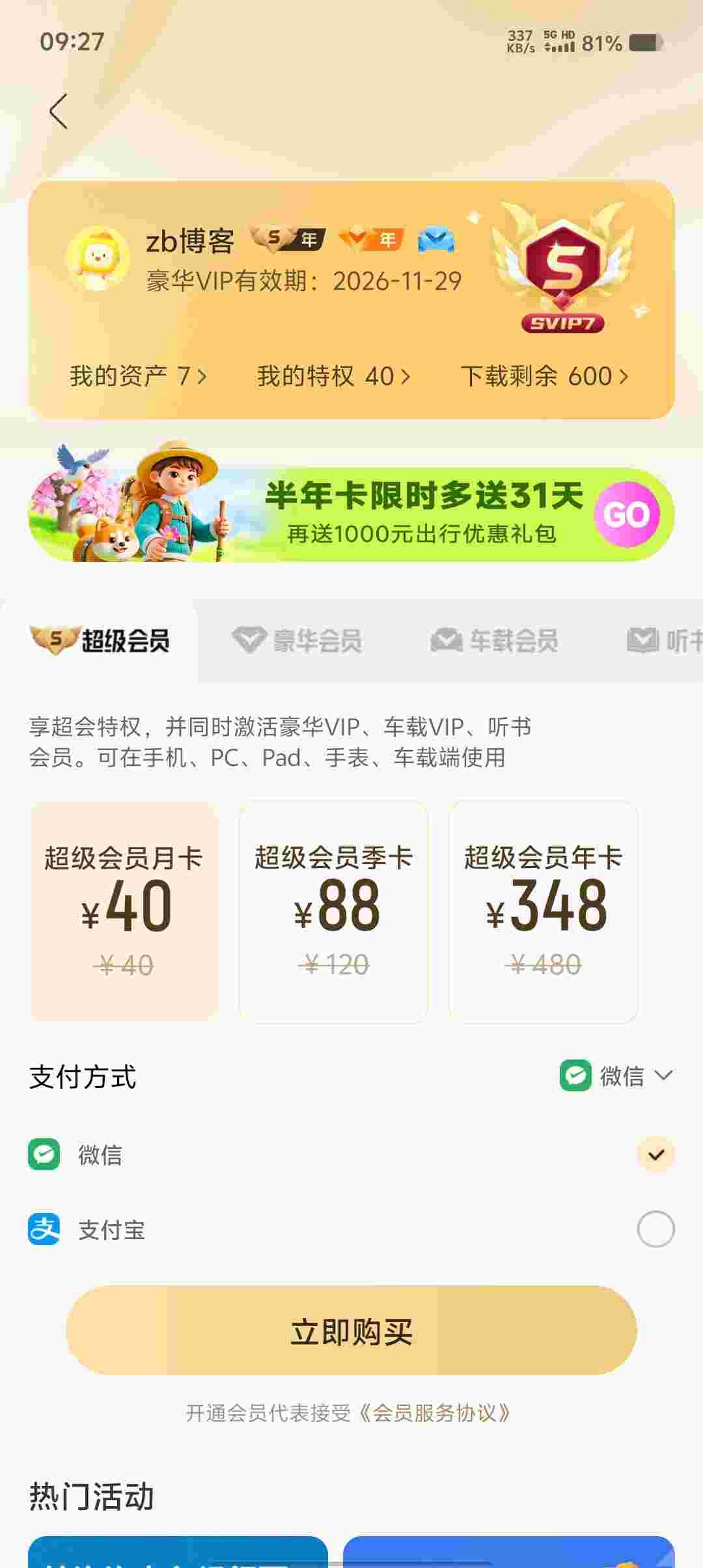Viewport: 703px width, 1568px height.
Task: Go back using the arrow icon
Action: click(x=59, y=111)
